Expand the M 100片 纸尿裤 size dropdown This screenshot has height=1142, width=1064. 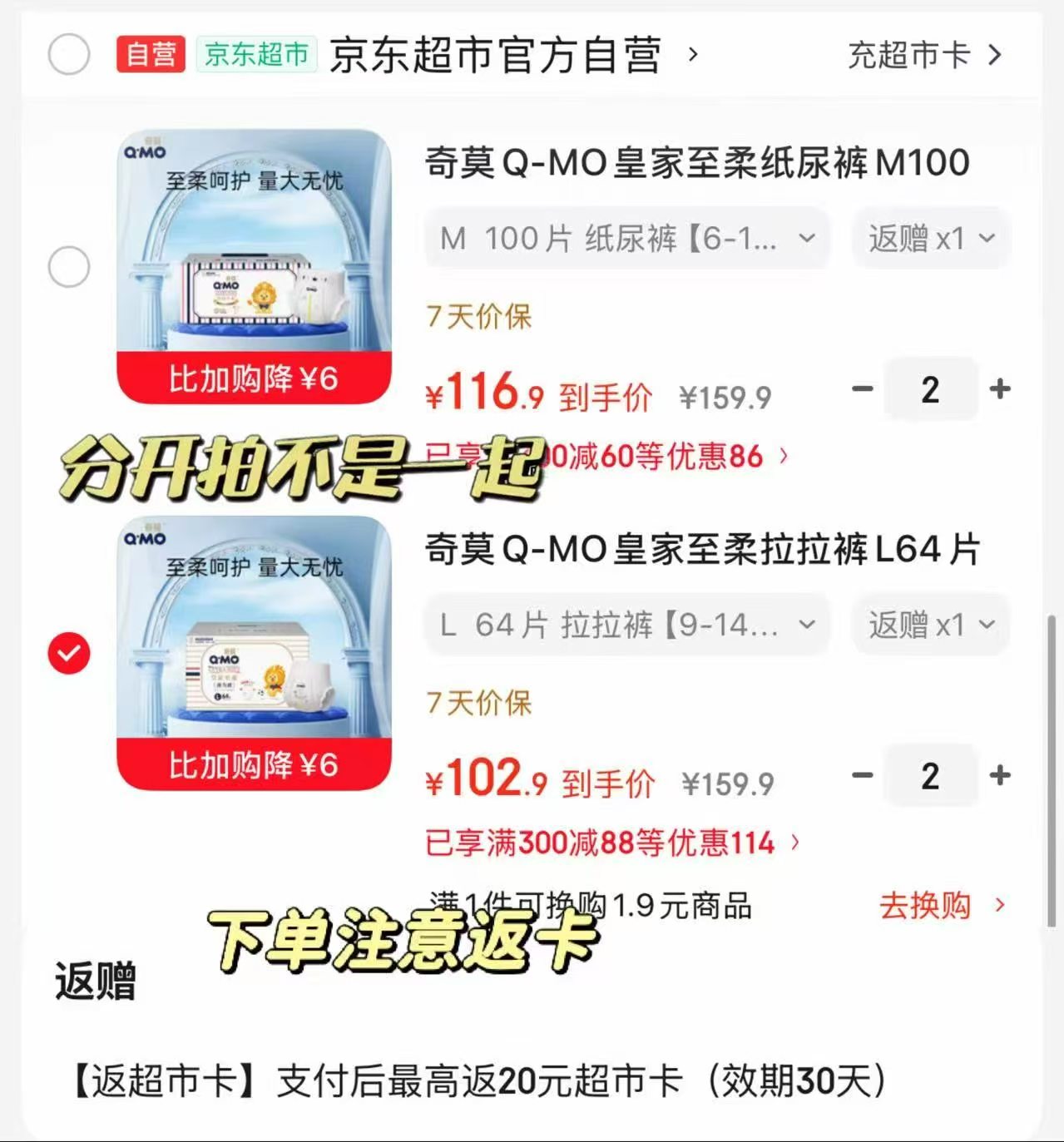click(x=627, y=239)
